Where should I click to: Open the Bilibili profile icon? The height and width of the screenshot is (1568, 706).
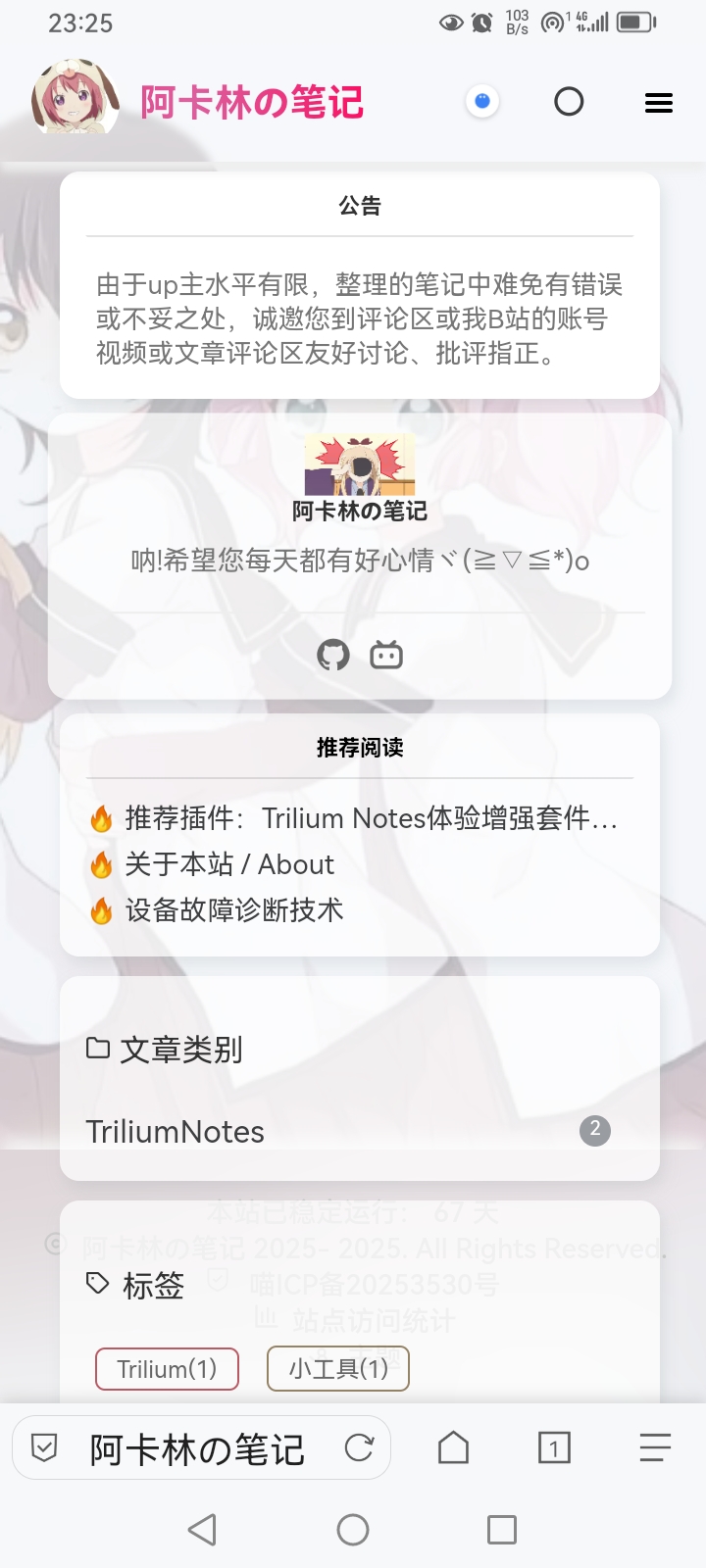(386, 655)
